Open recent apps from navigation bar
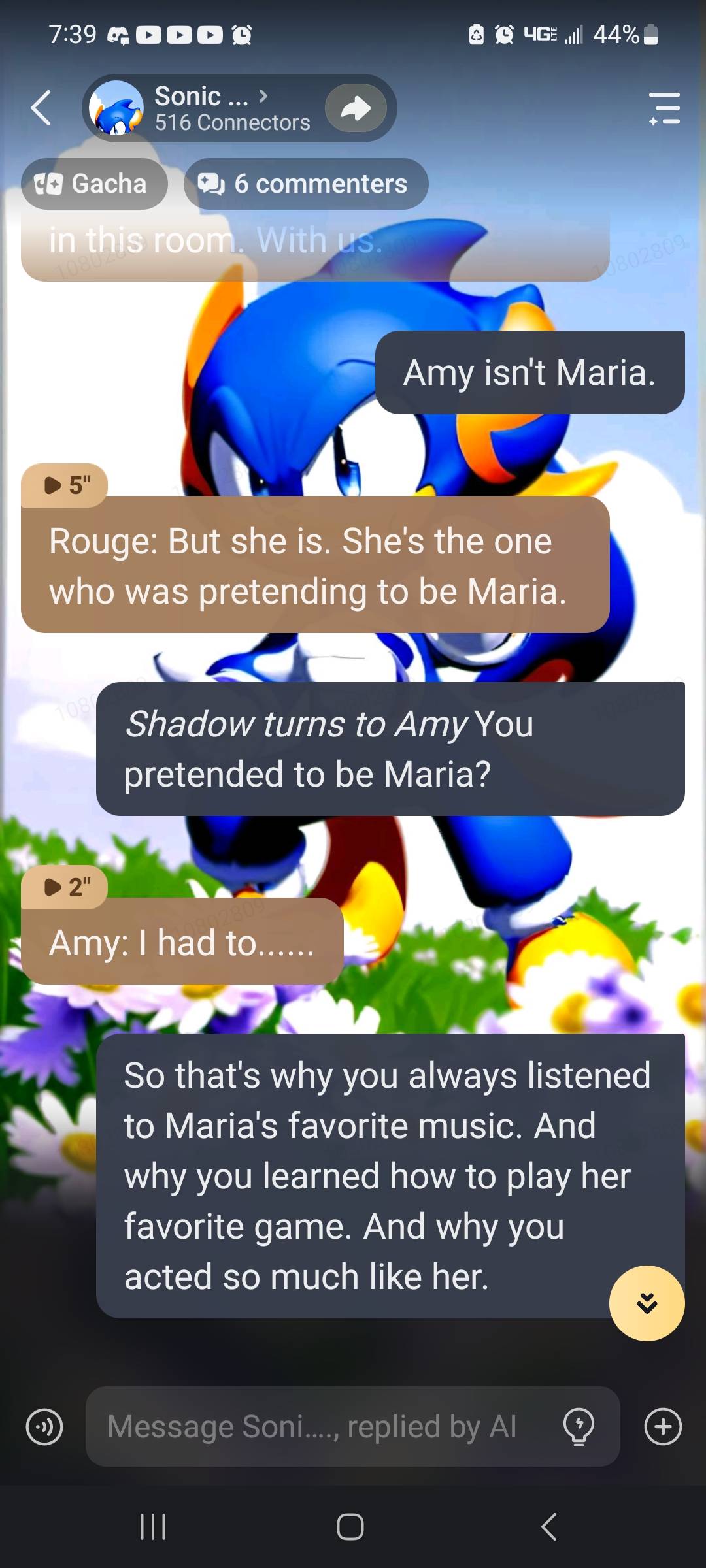Screen dimensions: 706x1568 (153, 1527)
